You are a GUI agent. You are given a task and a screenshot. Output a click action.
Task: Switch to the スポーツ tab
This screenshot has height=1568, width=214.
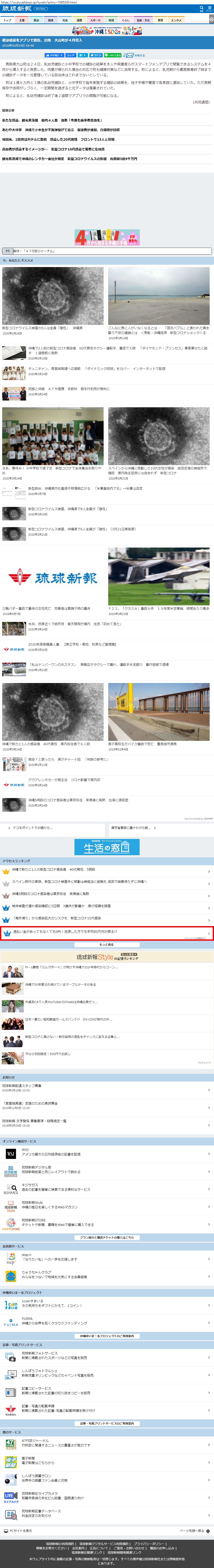tap(95, 20)
